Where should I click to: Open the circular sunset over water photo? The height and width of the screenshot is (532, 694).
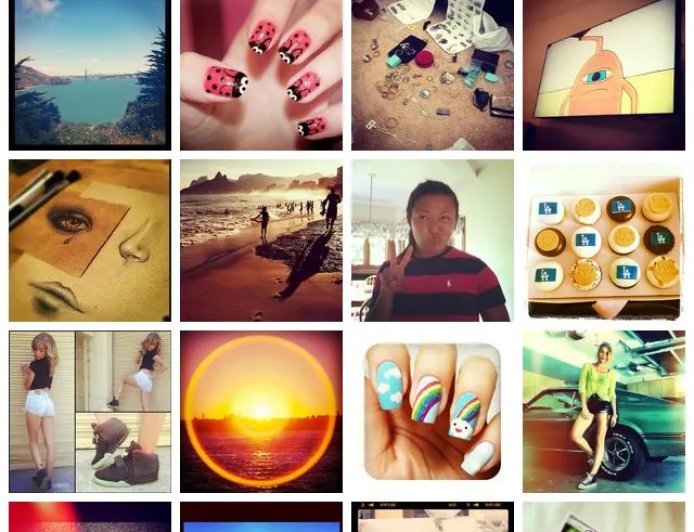tap(261, 411)
